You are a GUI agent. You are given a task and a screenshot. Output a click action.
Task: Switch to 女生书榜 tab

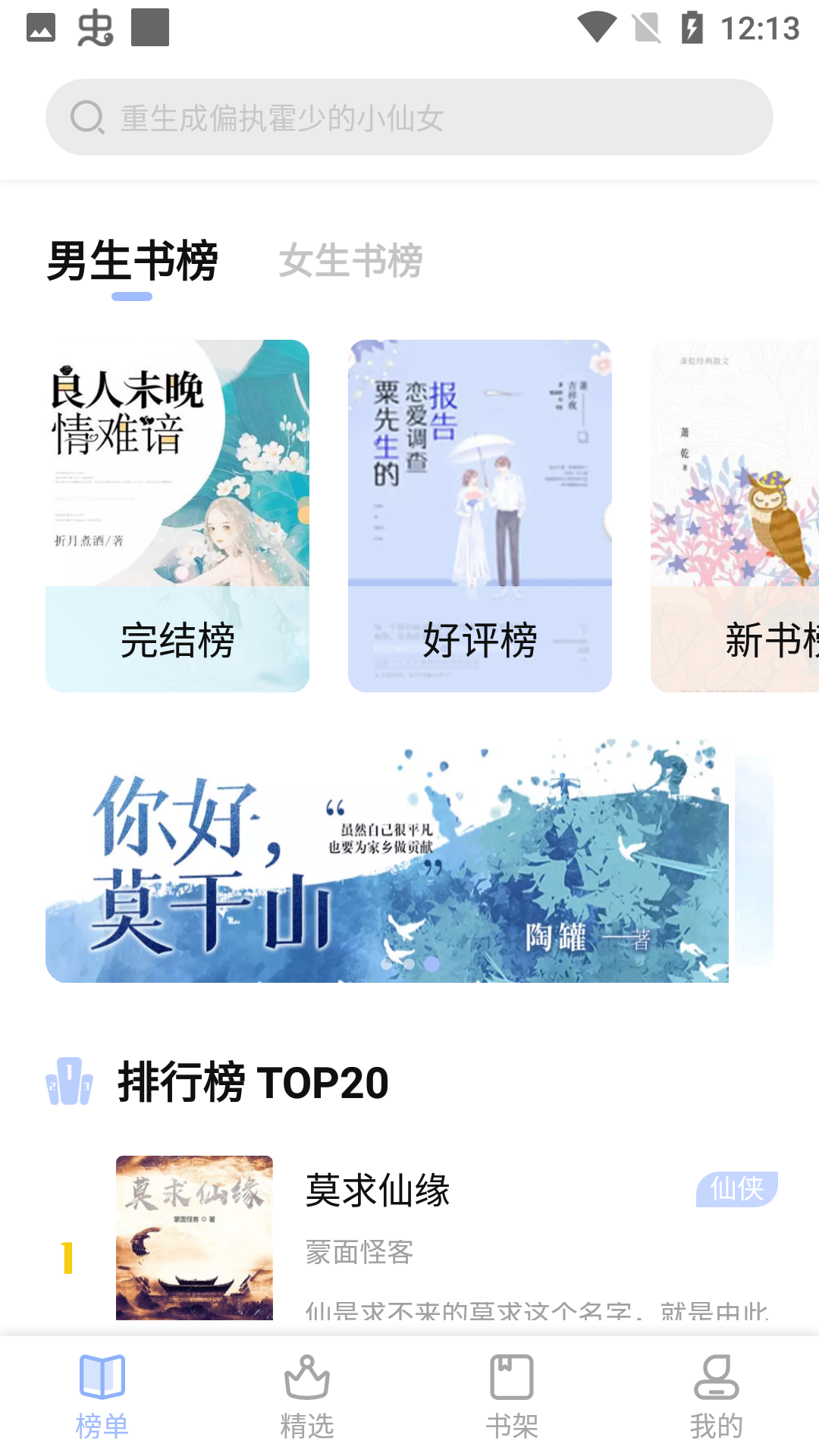(350, 261)
